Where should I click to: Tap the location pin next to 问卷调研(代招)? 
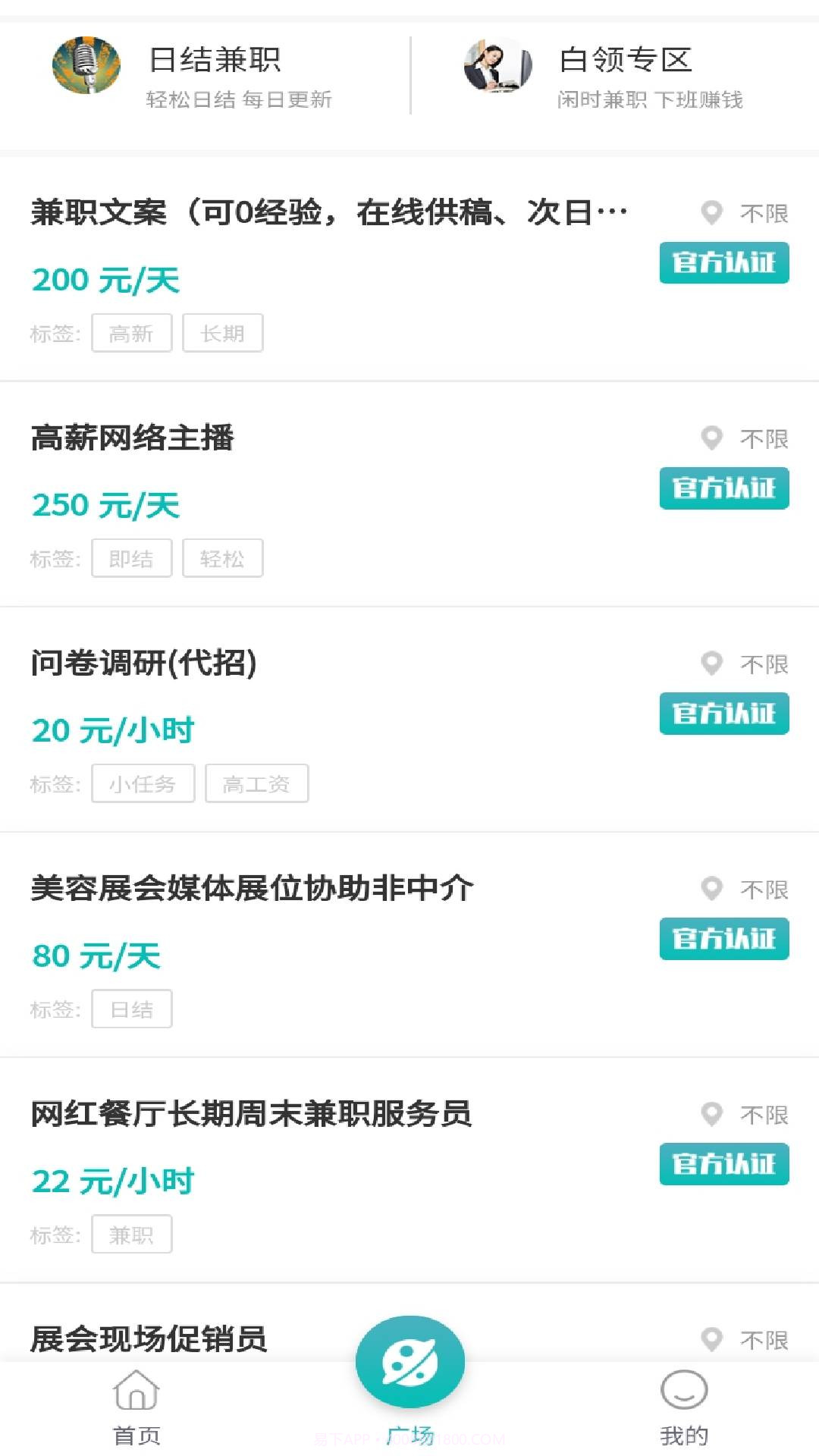pos(711,664)
